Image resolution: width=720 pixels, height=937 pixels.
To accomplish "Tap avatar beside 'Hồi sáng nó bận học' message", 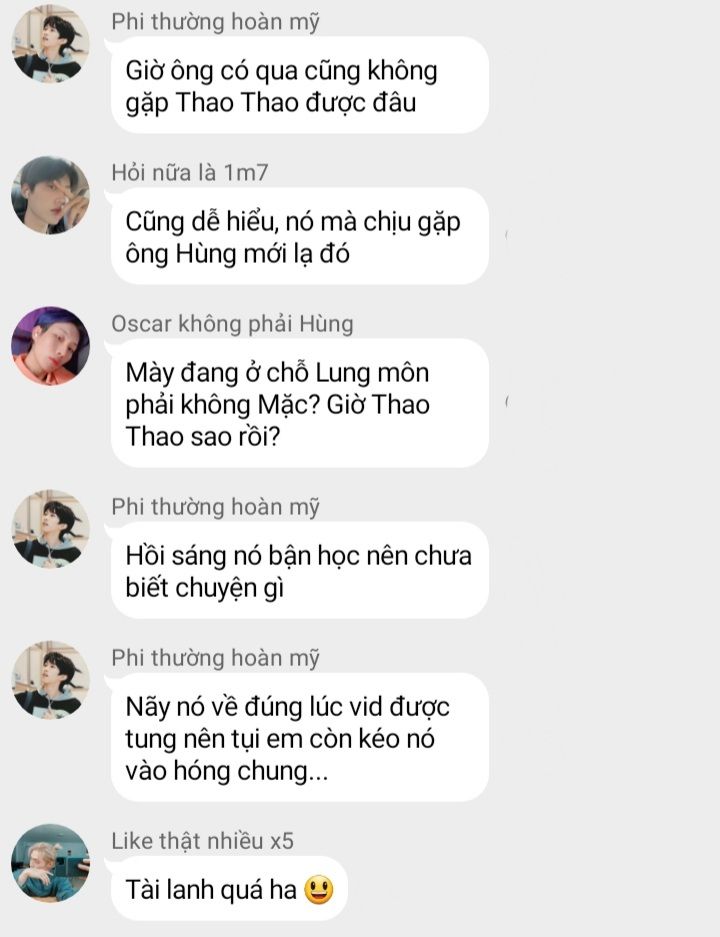I will point(50,529).
